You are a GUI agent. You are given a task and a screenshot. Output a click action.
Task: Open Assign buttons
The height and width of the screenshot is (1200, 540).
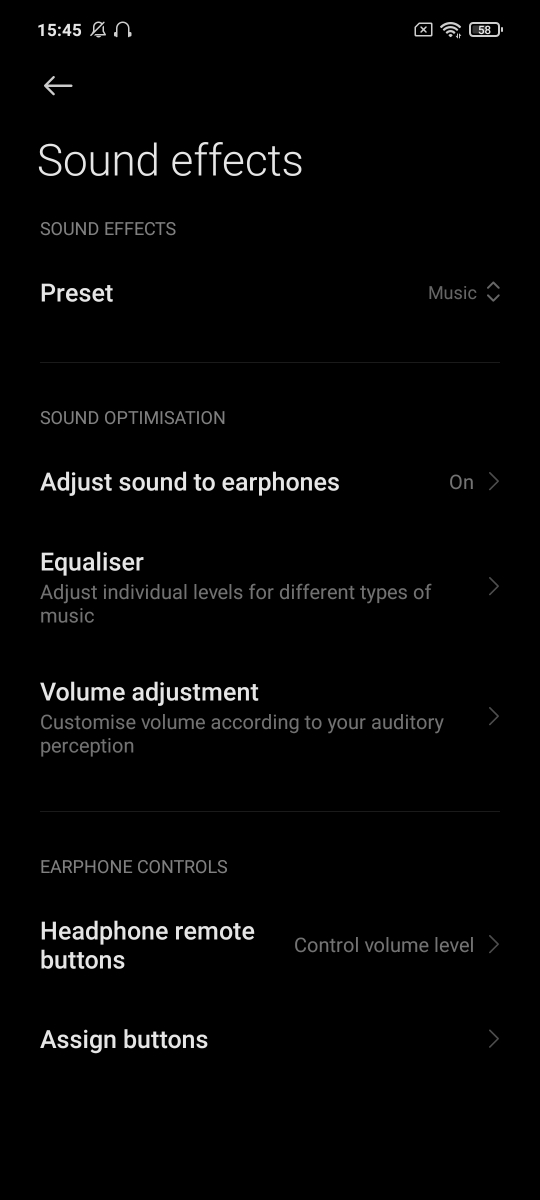point(270,1040)
